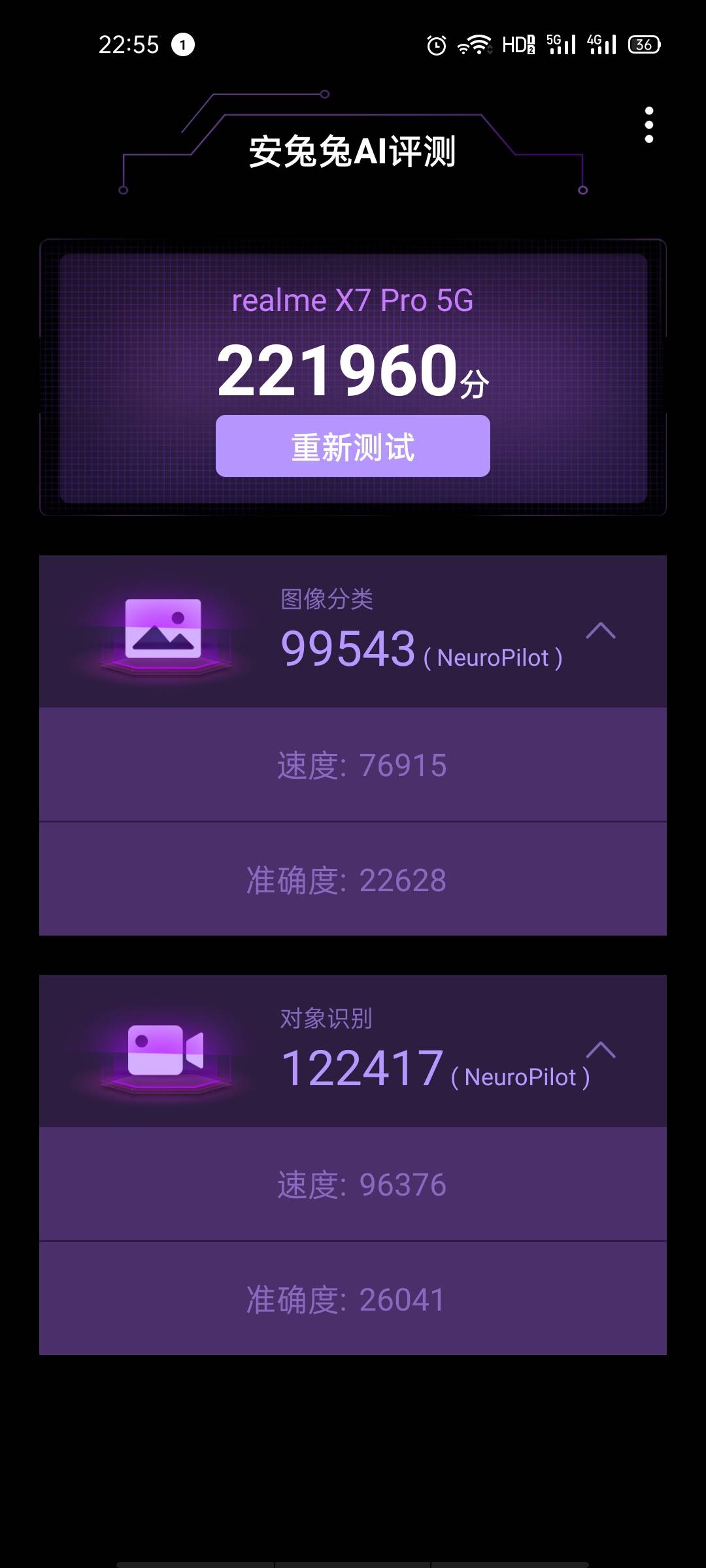Click the total score 221960分

(x=353, y=374)
